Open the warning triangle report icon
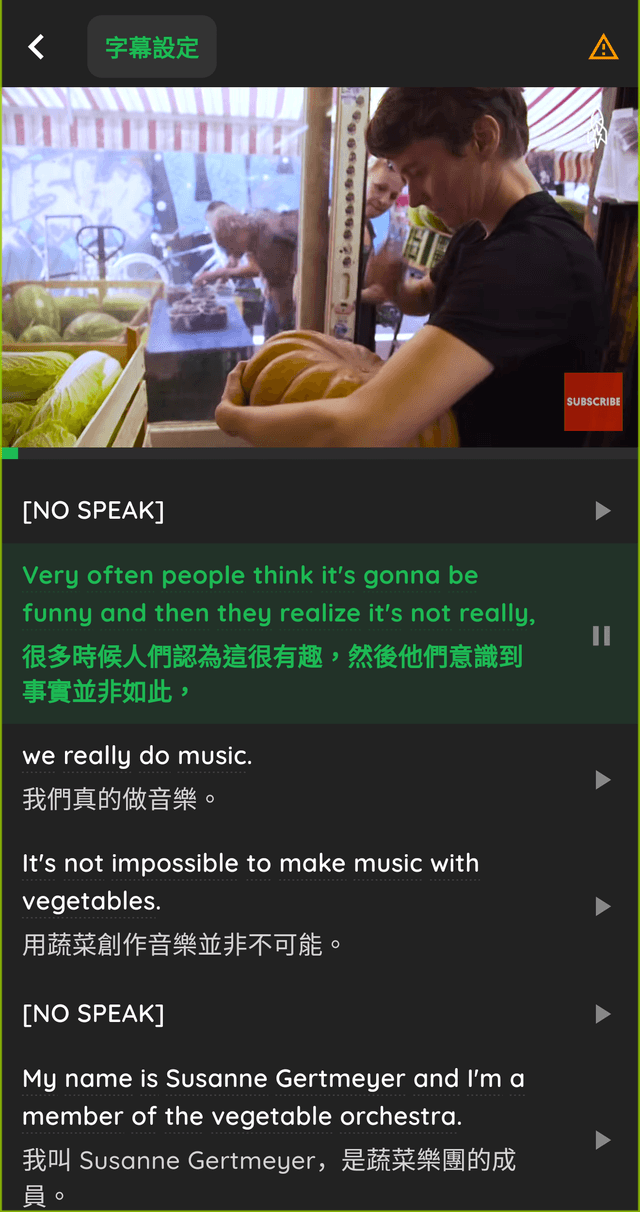640x1212 pixels. click(603, 47)
